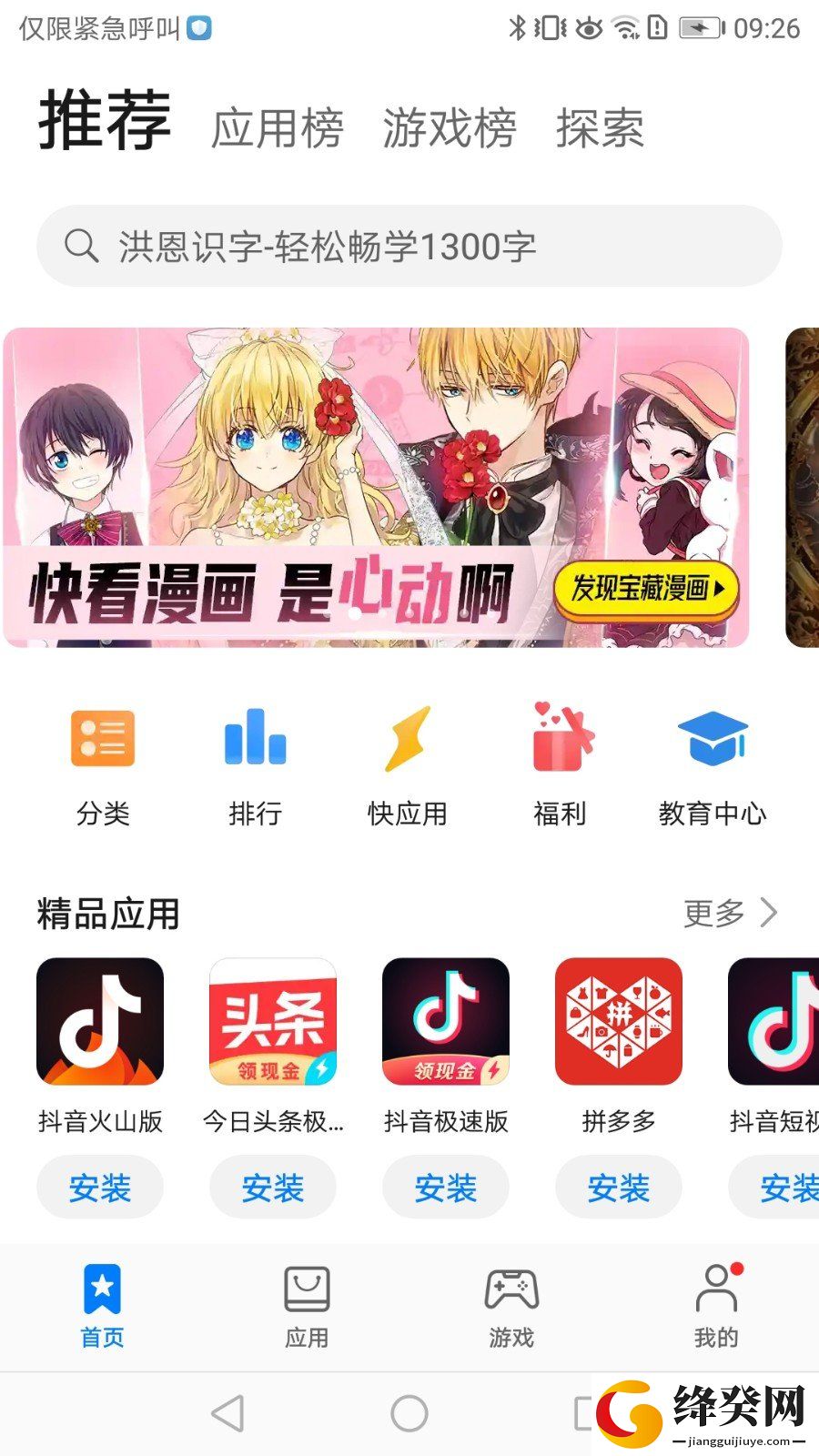Switch to the 应用榜 tab

pyautogui.click(x=278, y=128)
